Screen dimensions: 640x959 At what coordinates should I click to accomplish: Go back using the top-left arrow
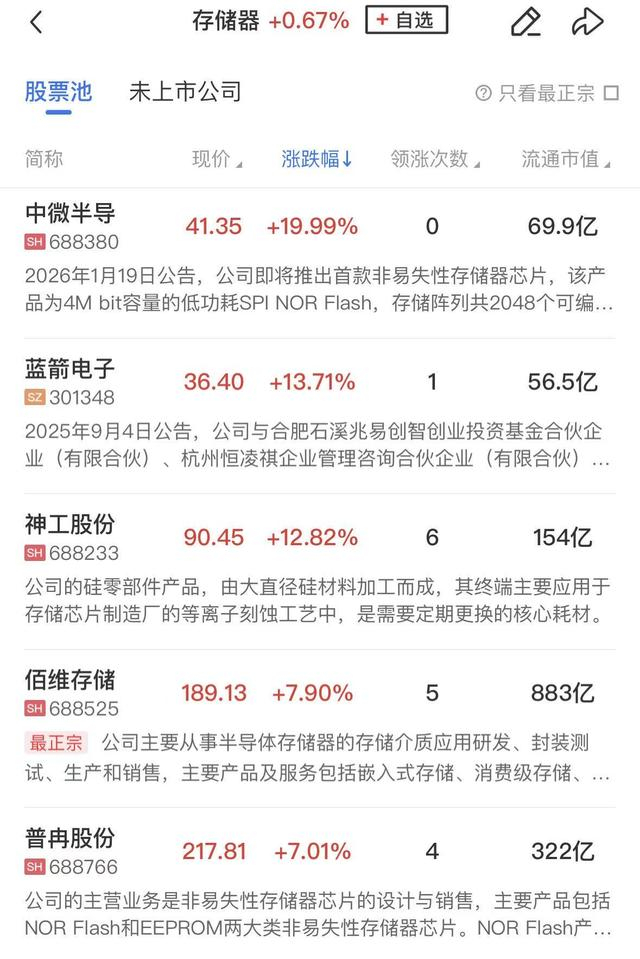(x=36, y=22)
